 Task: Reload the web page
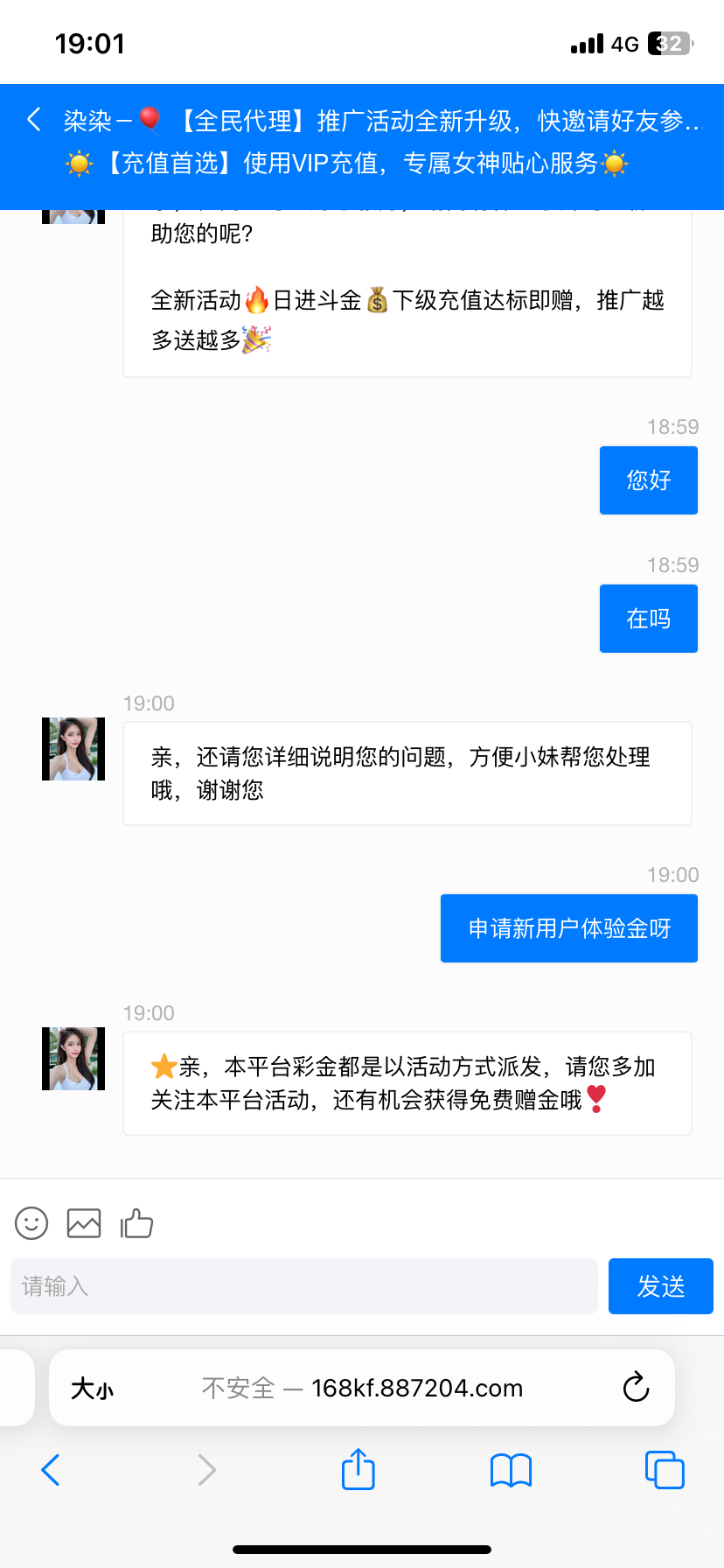pyautogui.click(x=636, y=1388)
